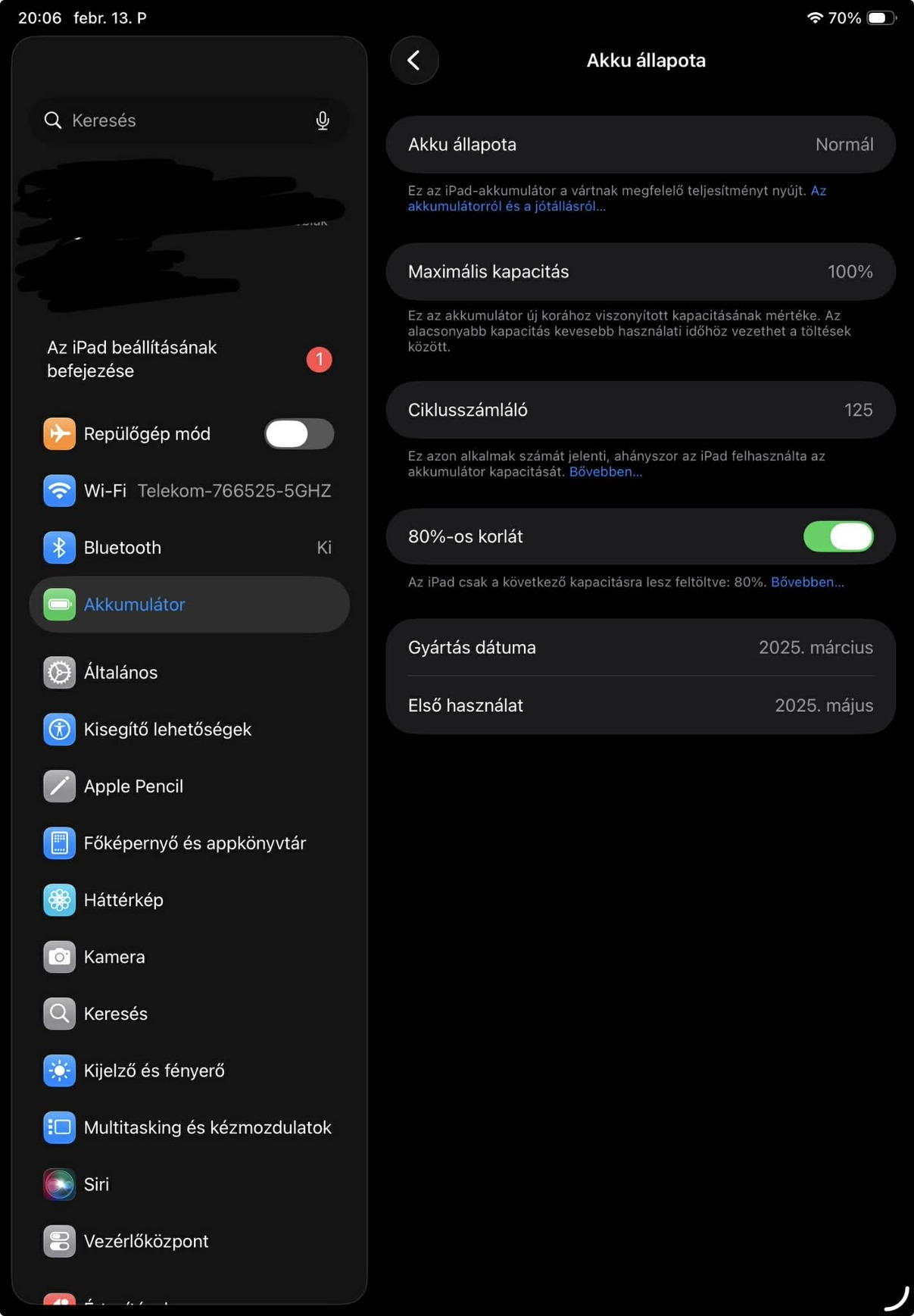Start voice dictation with the microphone icon

click(x=323, y=120)
